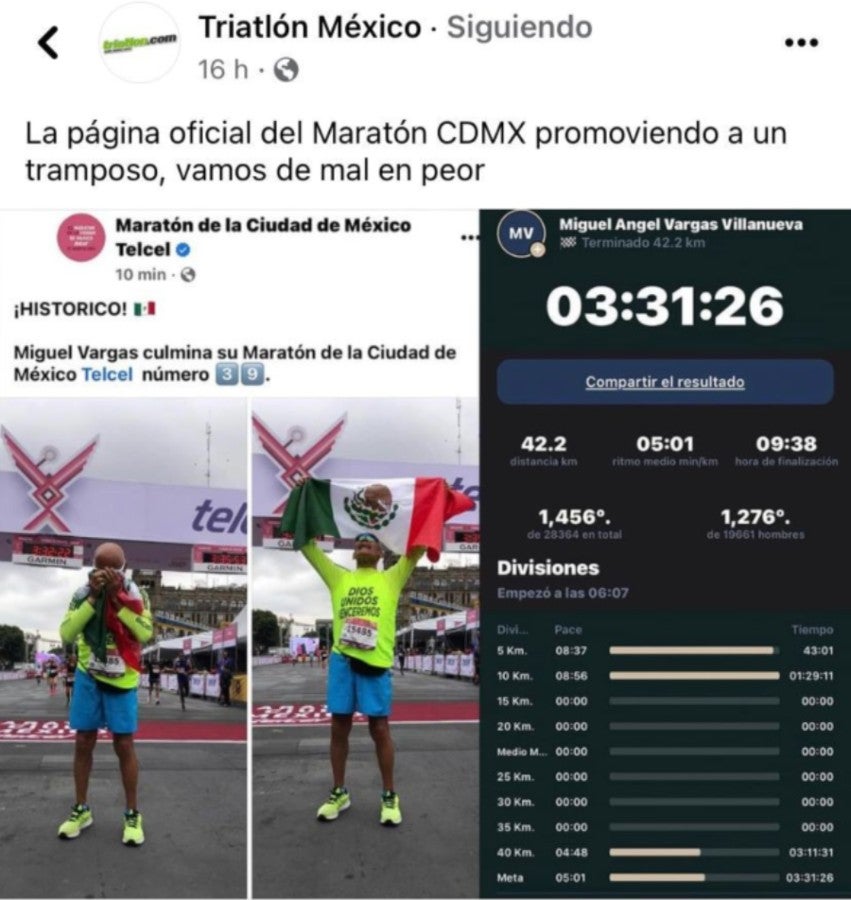851x900 pixels.
Task: Open the post's three-dot options menu
Action: point(801,42)
